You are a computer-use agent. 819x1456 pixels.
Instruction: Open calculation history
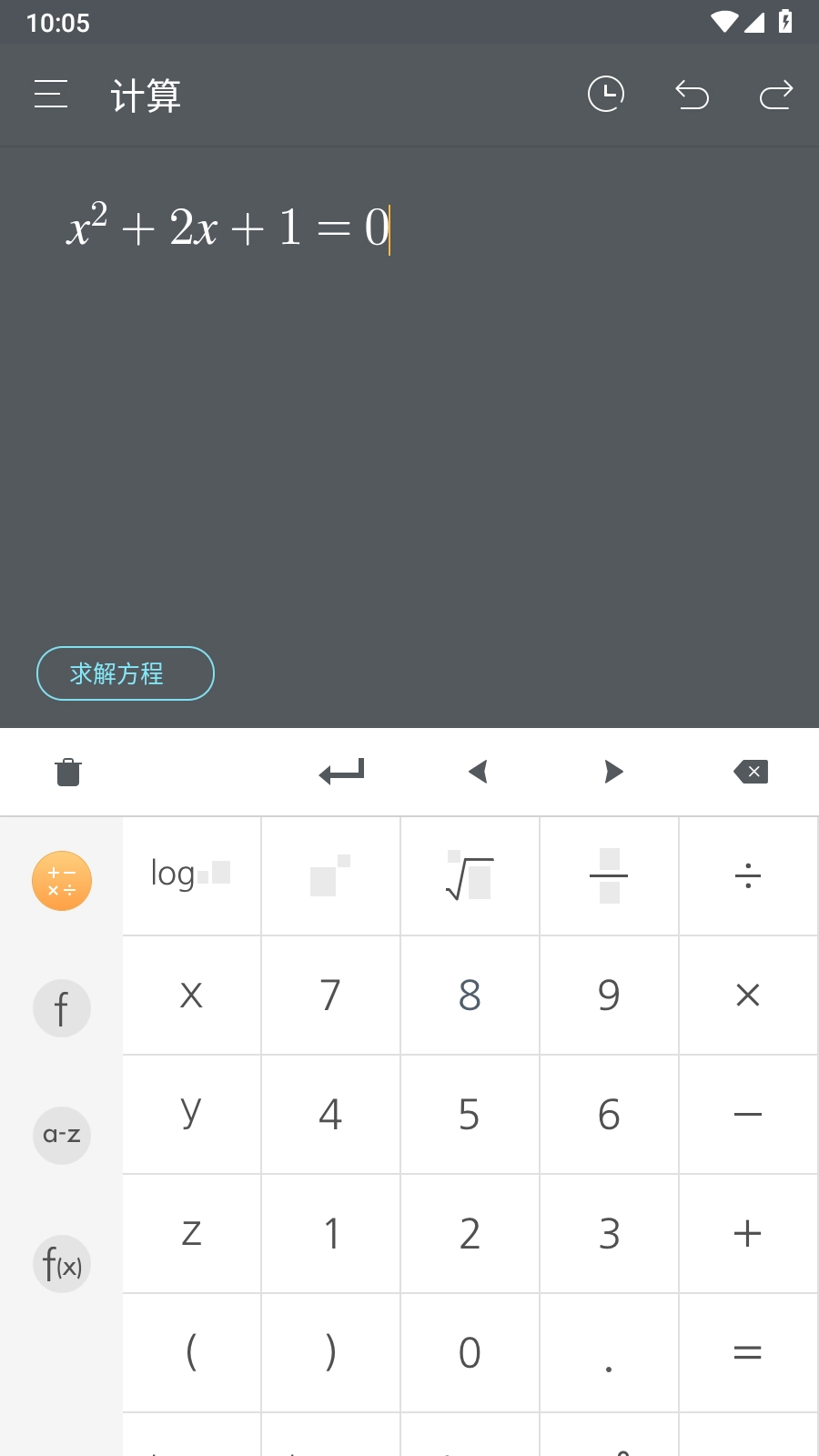[606, 95]
